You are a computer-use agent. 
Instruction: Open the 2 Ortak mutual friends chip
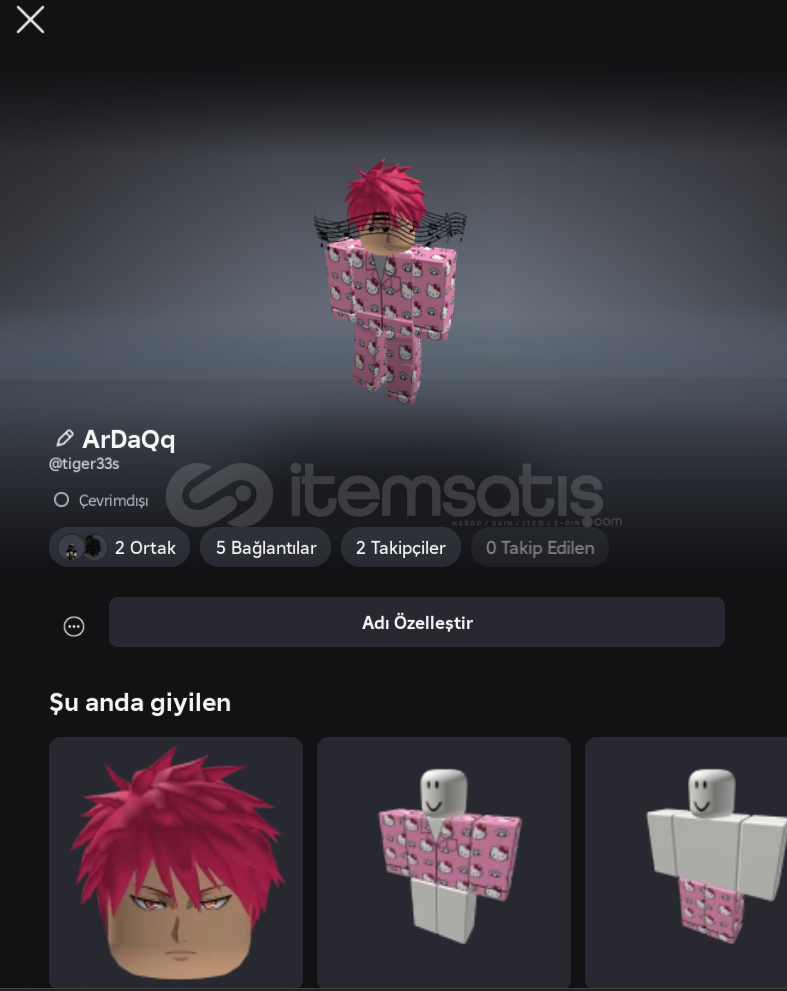(119, 547)
